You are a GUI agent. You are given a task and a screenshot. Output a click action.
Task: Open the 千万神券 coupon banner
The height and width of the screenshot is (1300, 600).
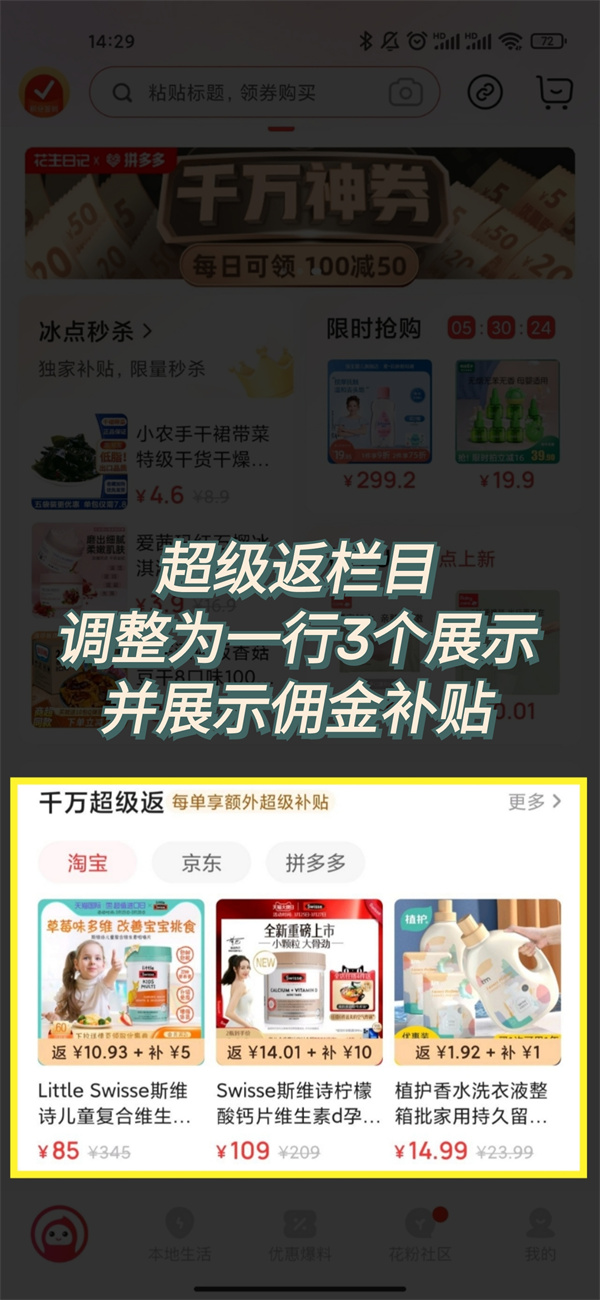[x=300, y=214]
